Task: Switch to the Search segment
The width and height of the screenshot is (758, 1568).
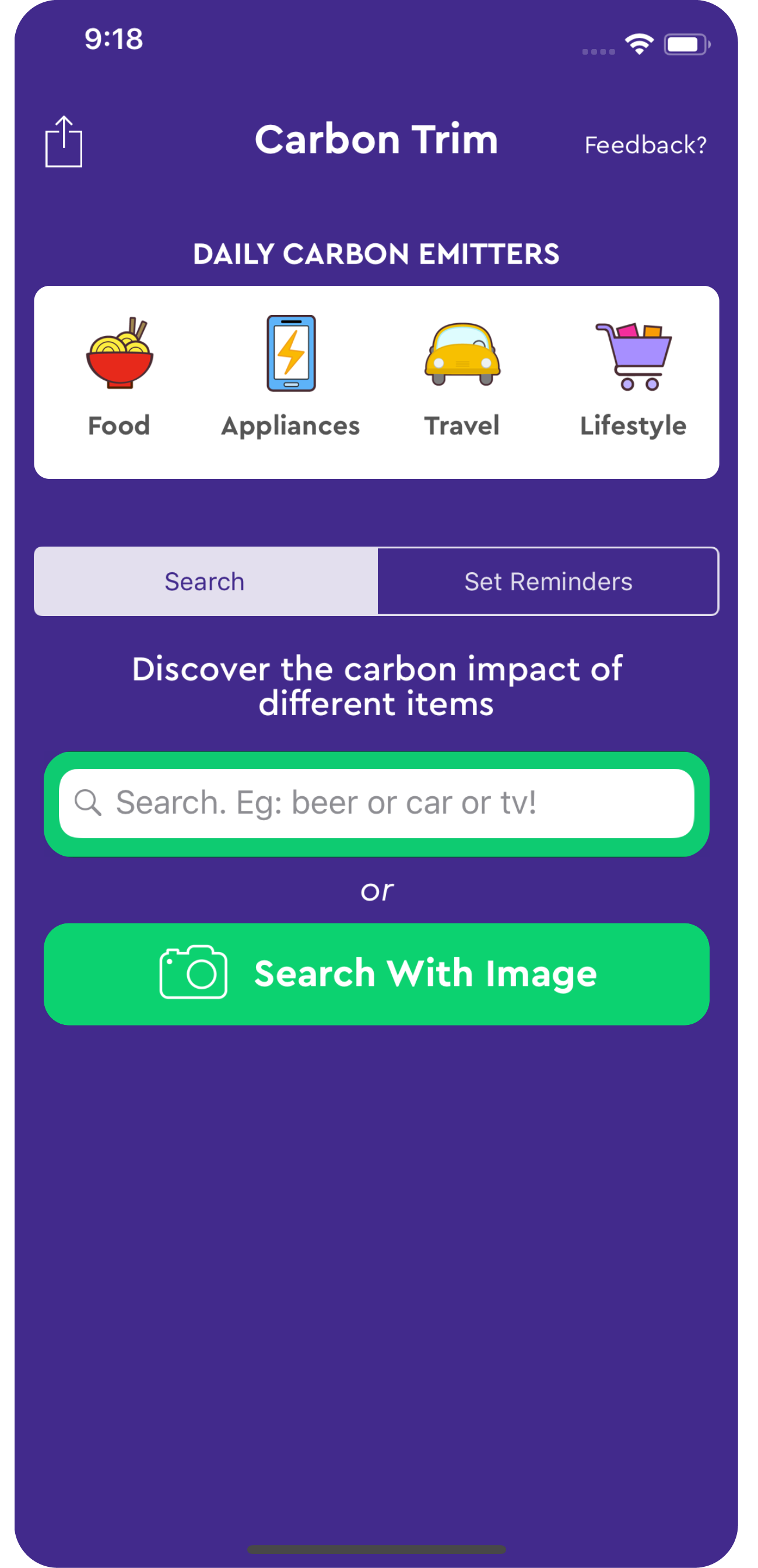Action: [x=205, y=582]
